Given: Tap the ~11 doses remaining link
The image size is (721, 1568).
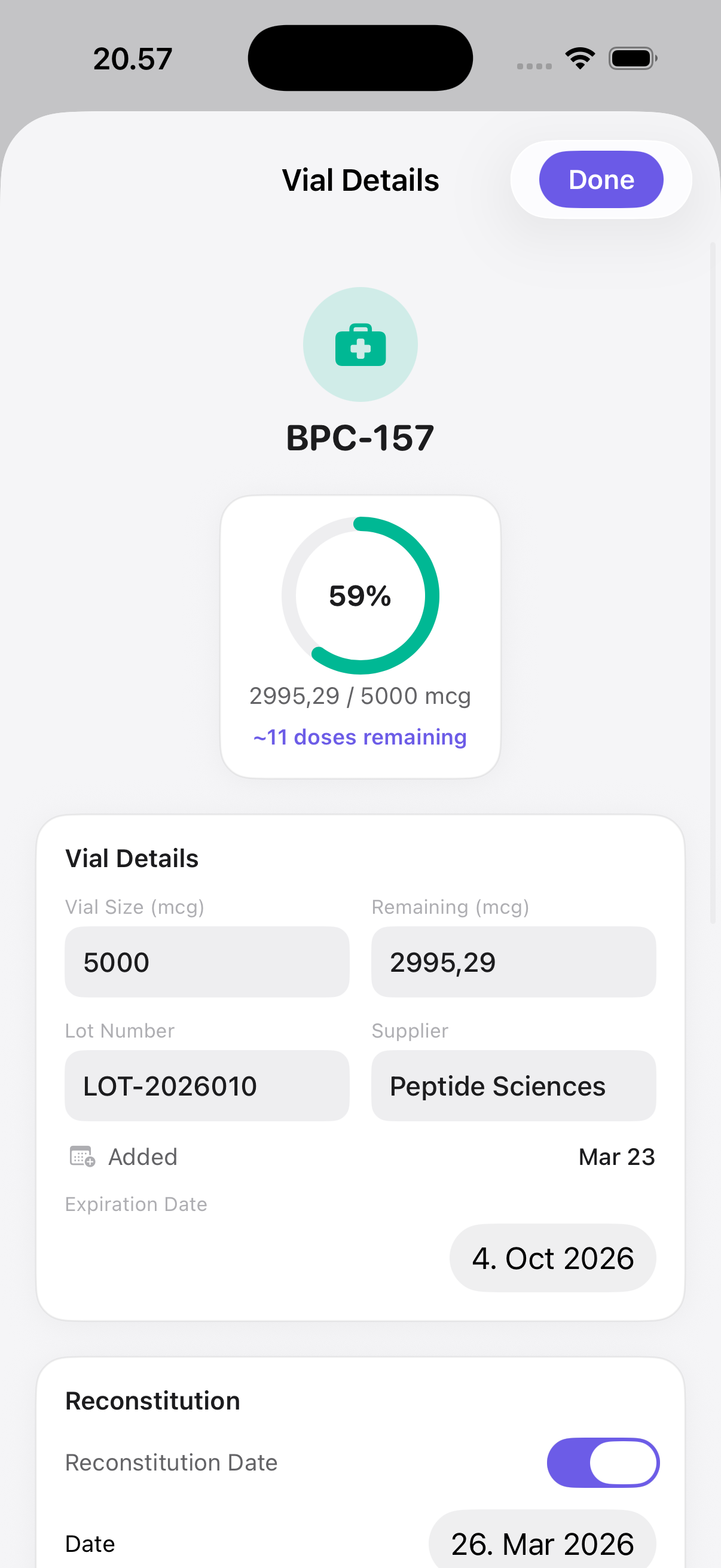Looking at the screenshot, I should (359, 737).
